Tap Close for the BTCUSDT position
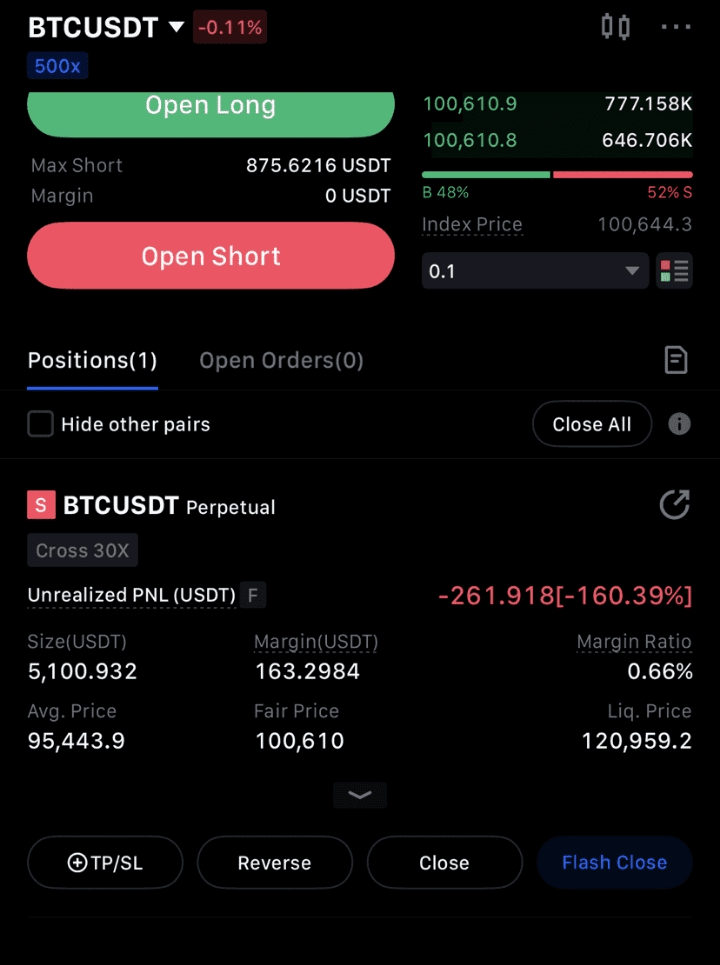 [x=444, y=863]
